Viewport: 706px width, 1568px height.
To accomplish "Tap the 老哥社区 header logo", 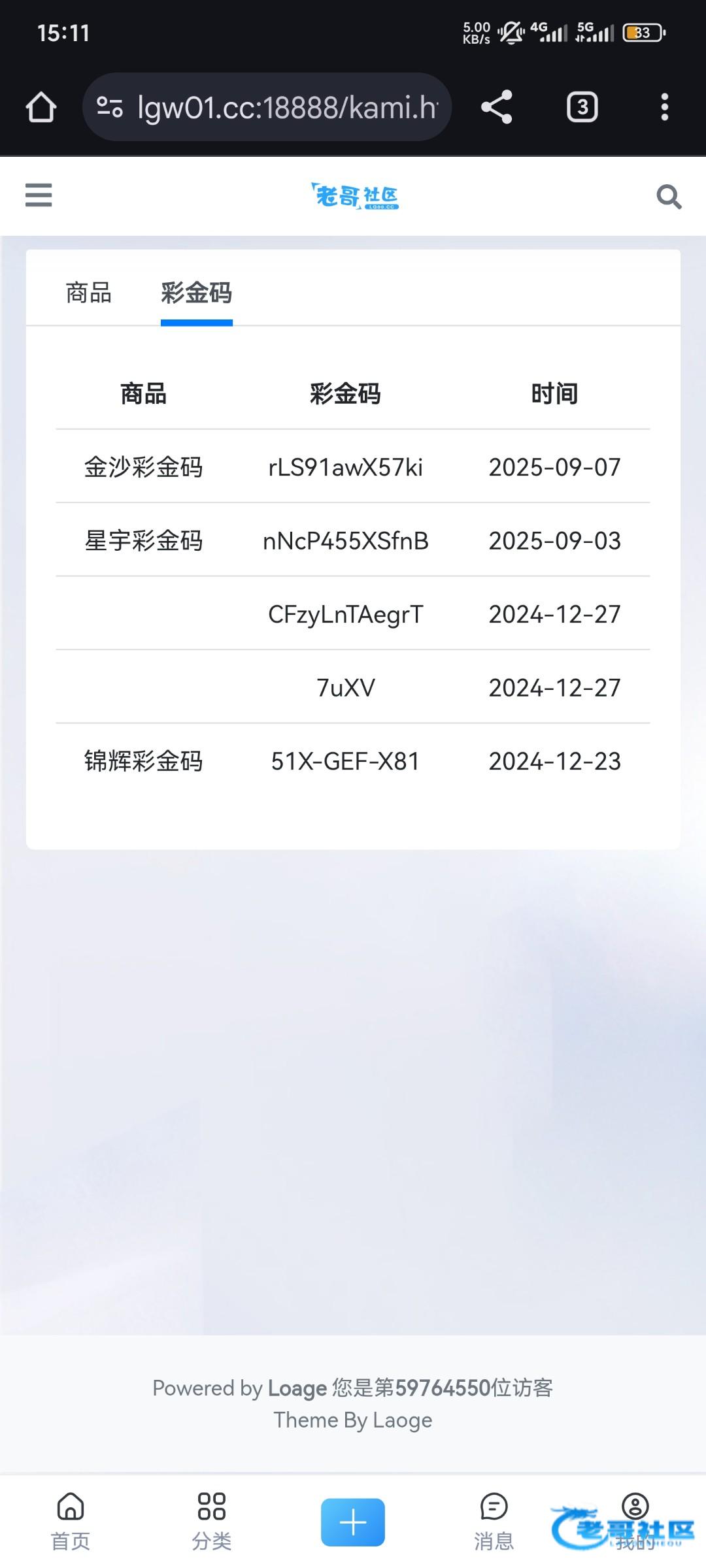I will tap(354, 196).
